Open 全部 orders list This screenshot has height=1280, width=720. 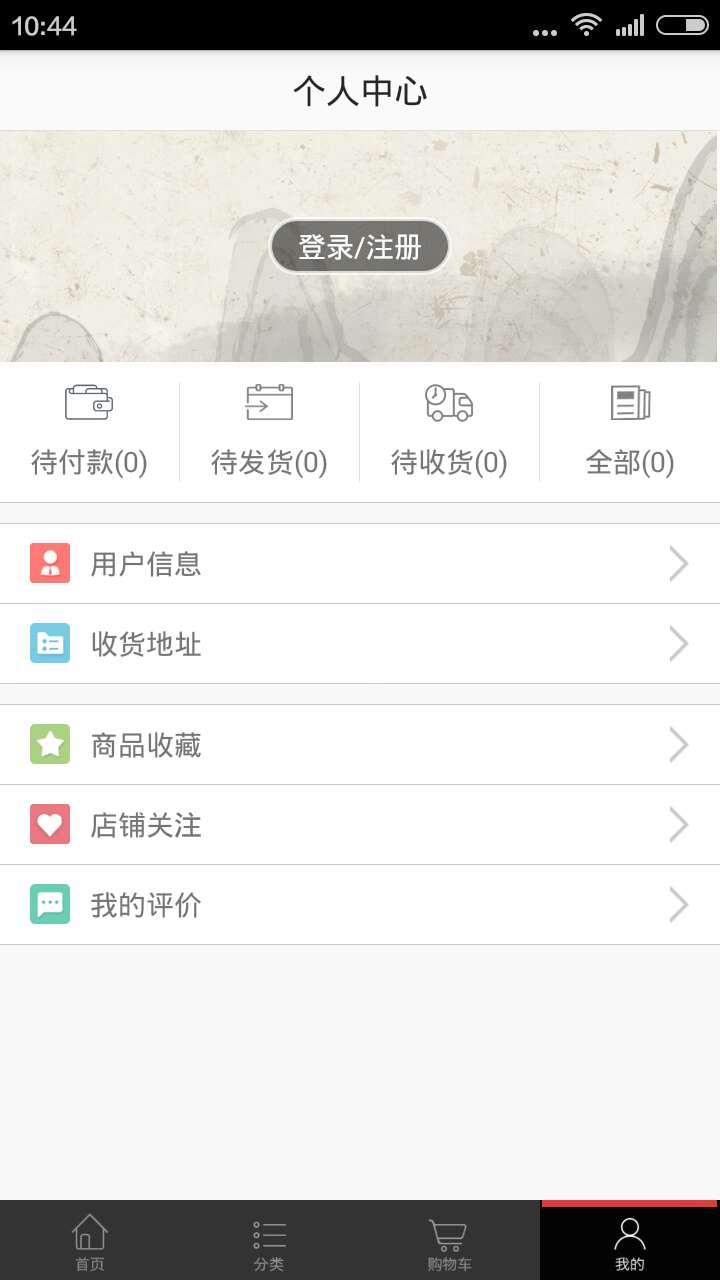click(x=630, y=432)
